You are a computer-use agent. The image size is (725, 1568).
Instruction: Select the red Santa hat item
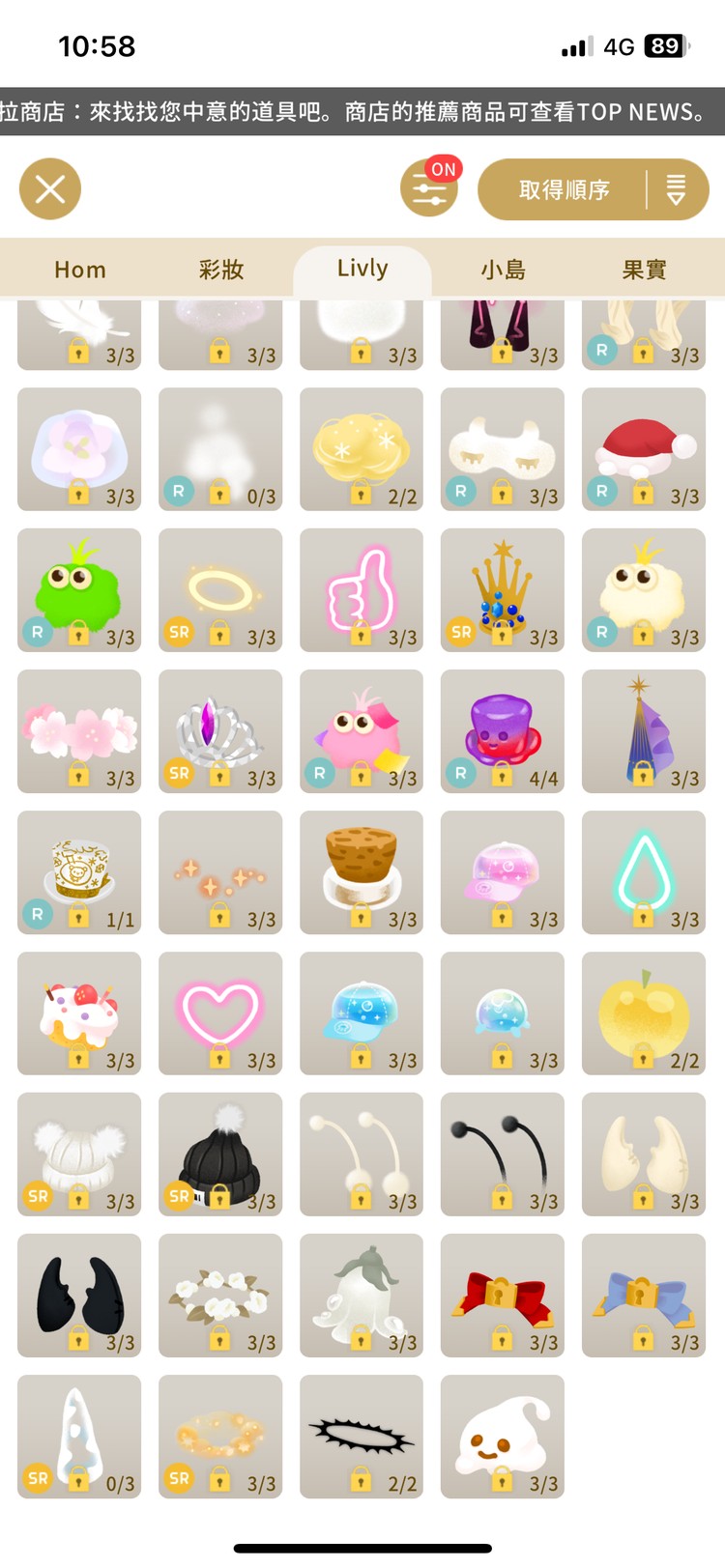pyautogui.click(x=644, y=449)
